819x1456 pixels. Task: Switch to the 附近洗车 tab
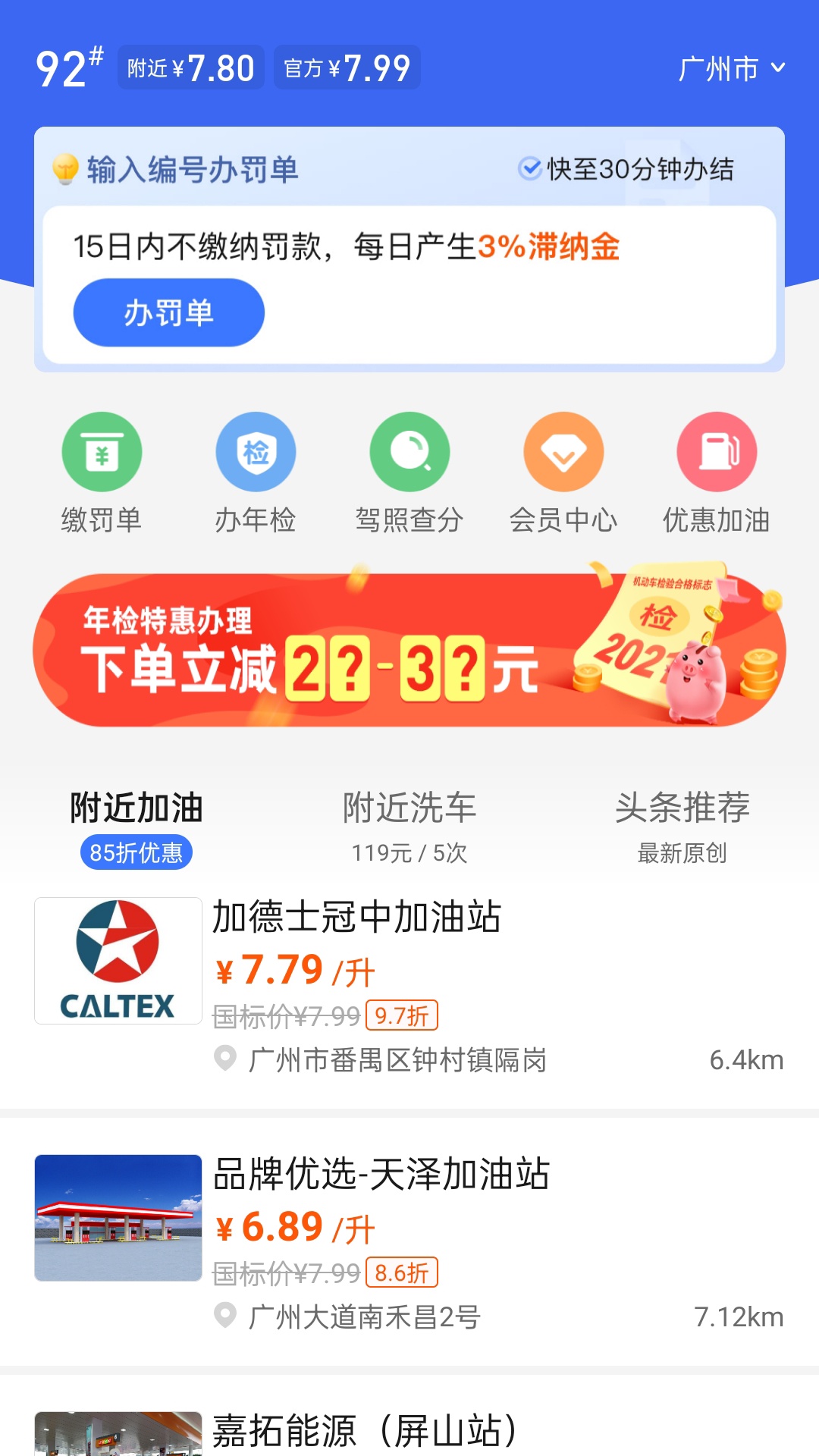(x=409, y=827)
